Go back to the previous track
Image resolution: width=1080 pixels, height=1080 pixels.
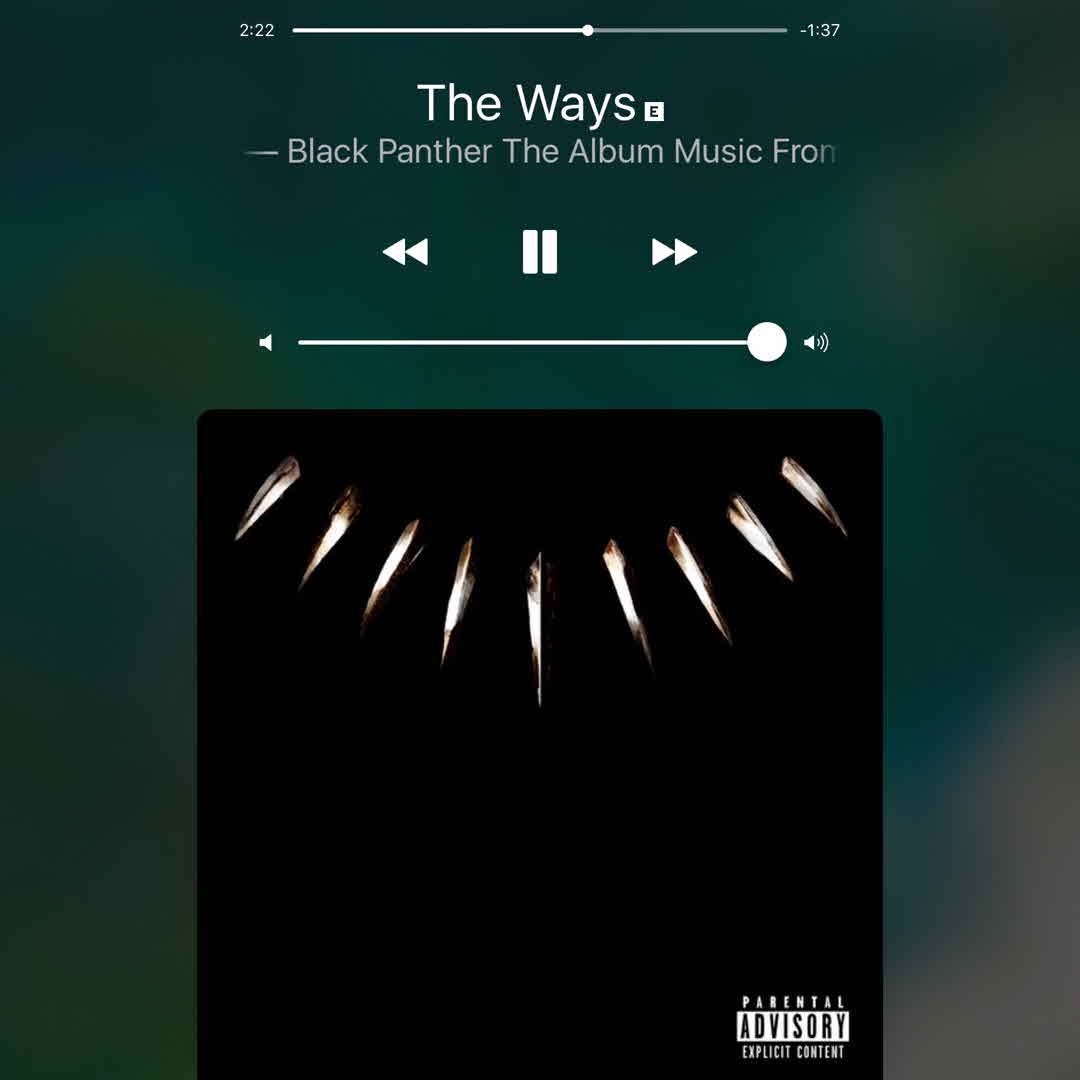coord(405,252)
